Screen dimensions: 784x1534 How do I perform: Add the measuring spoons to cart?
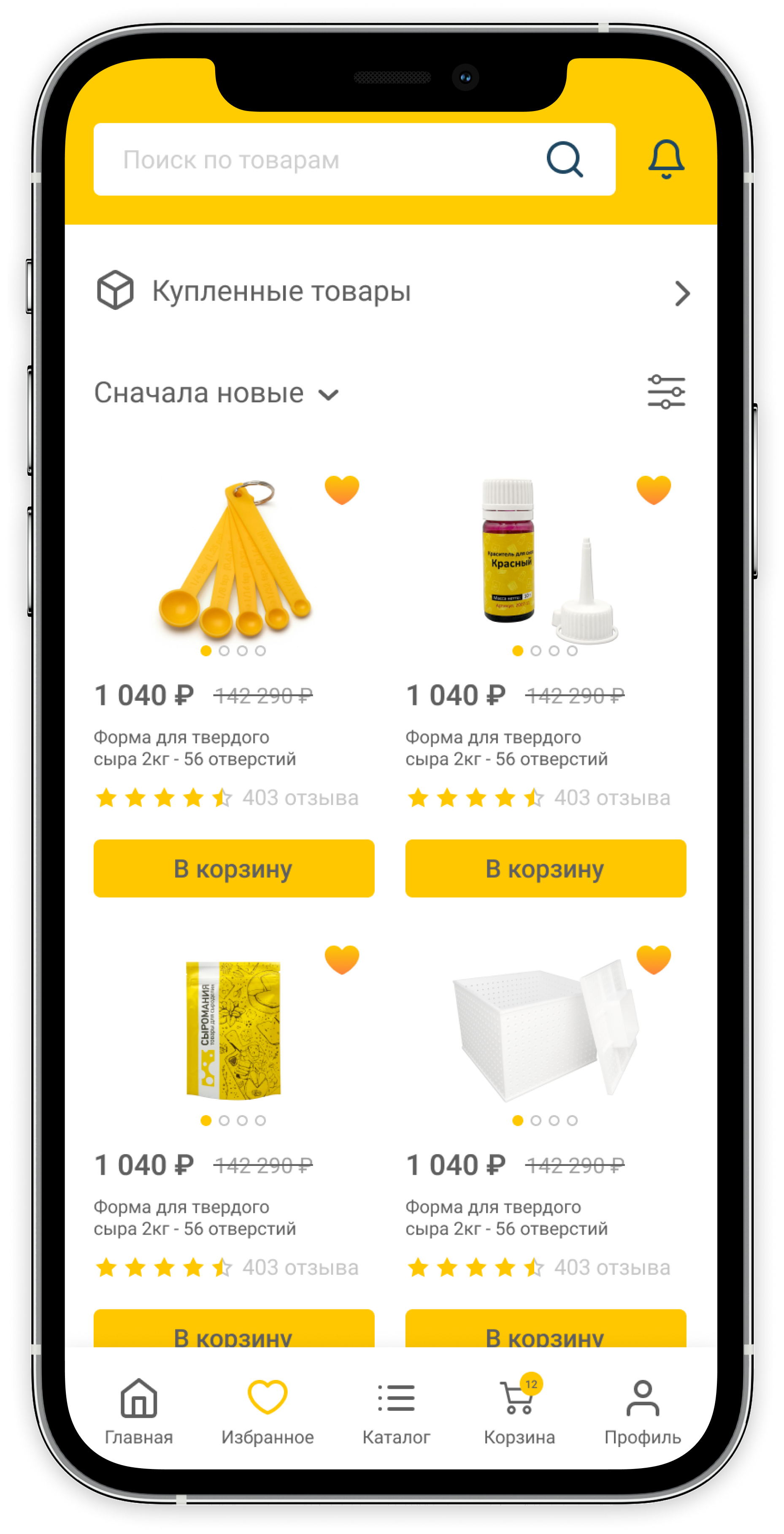click(234, 868)
